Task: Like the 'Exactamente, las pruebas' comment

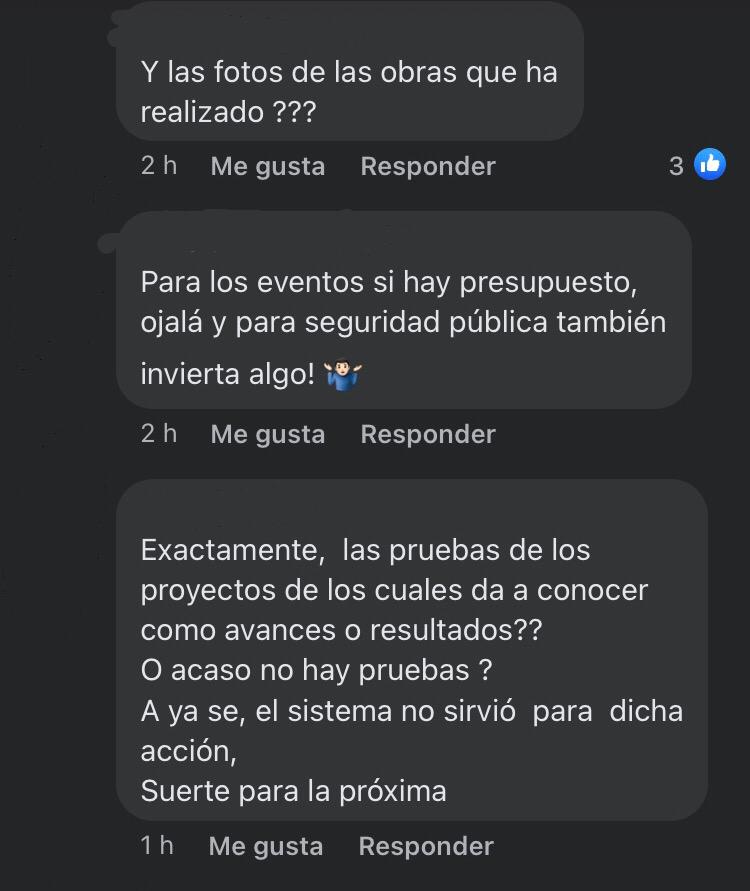Action: pos(265,846)
